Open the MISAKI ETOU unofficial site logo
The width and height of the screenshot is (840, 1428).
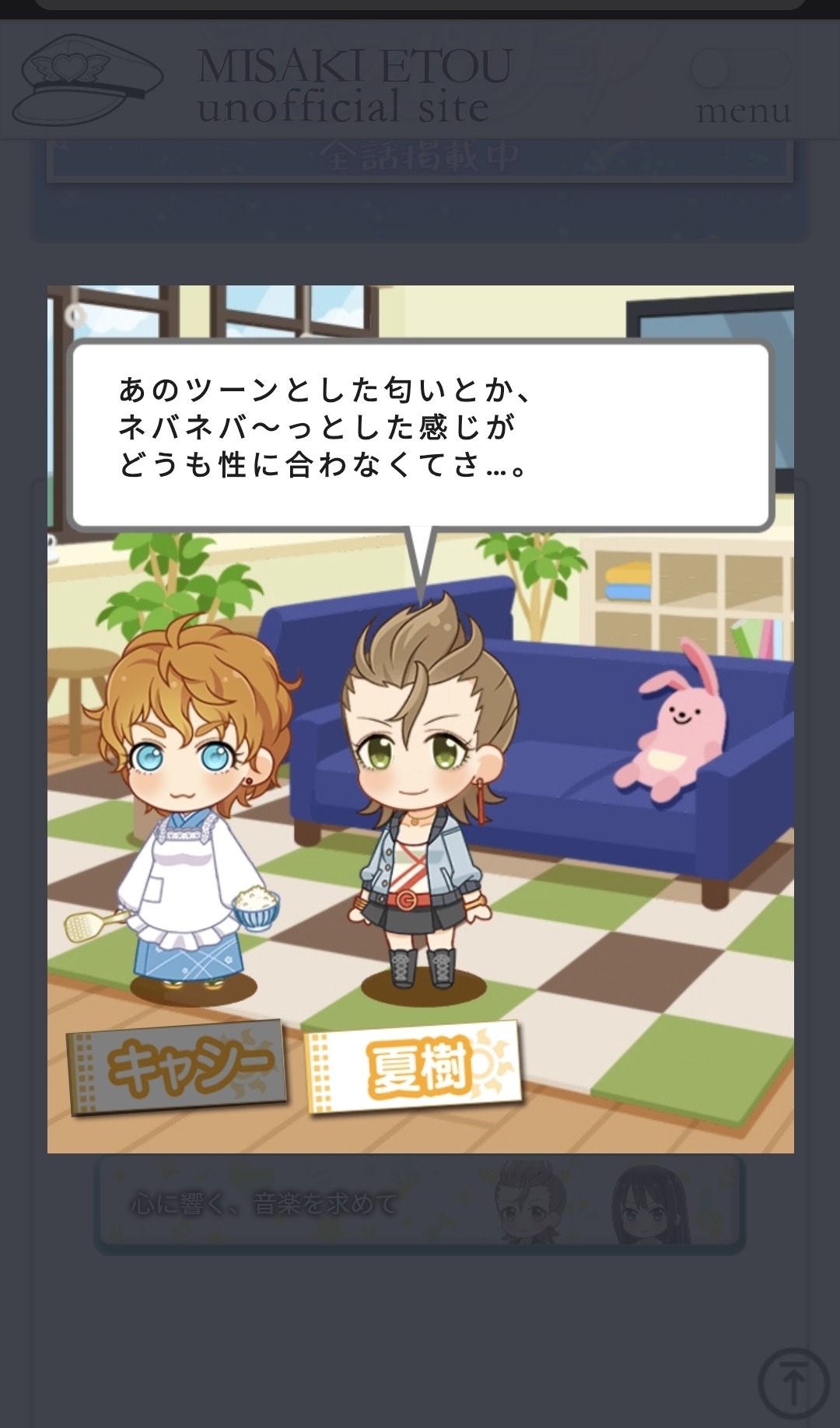coord(263,82)
